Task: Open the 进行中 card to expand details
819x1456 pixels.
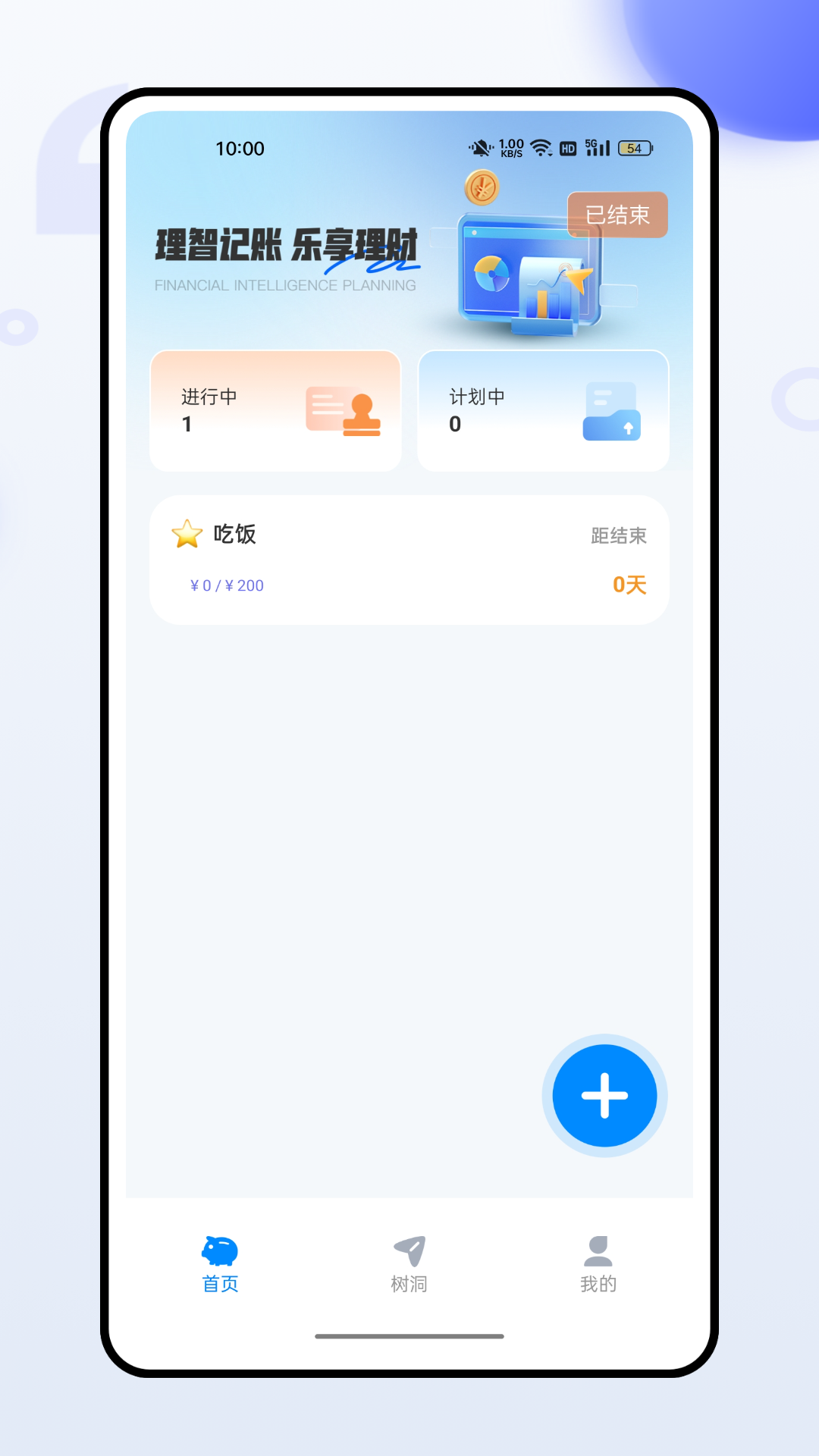Action: [276, 410]
